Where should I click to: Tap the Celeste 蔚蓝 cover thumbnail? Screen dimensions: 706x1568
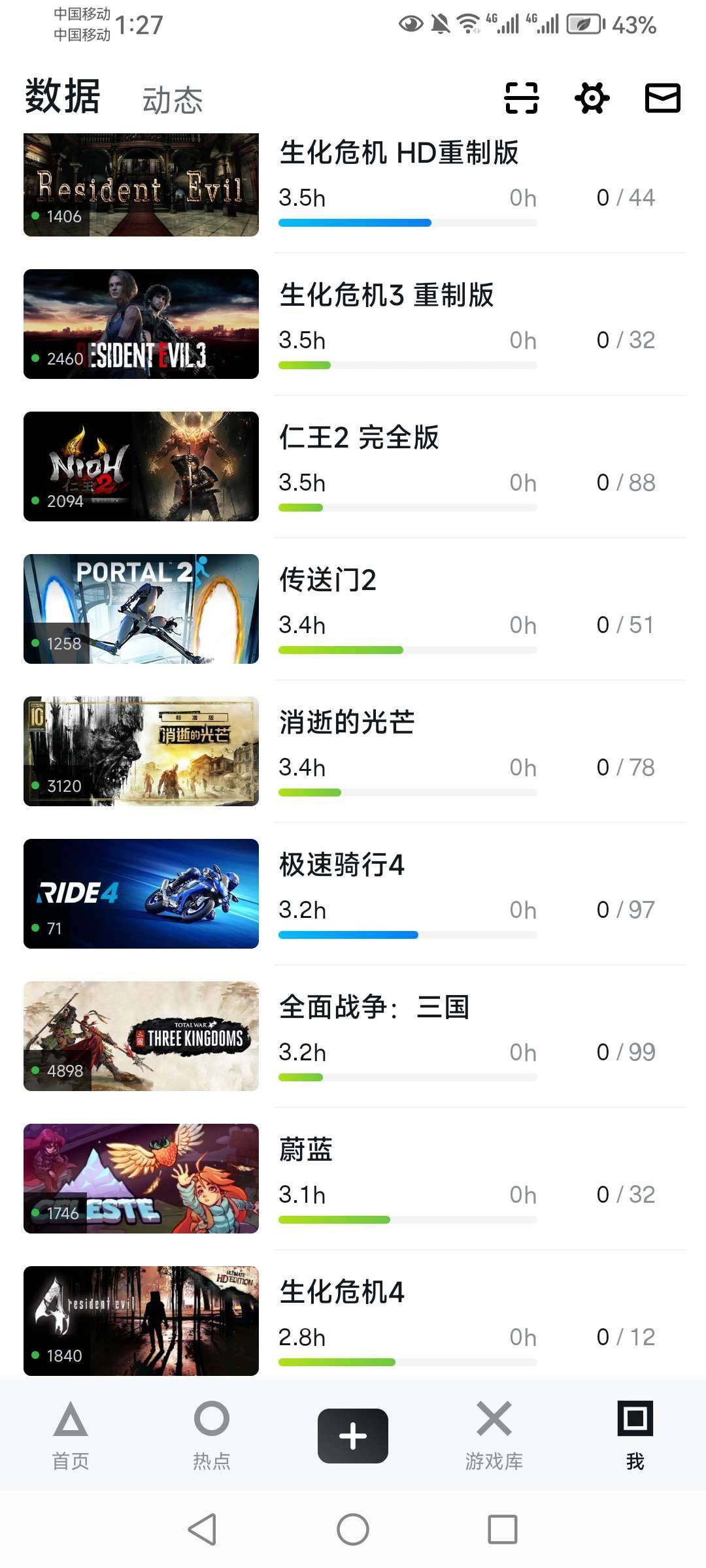tap(141, 1179)
